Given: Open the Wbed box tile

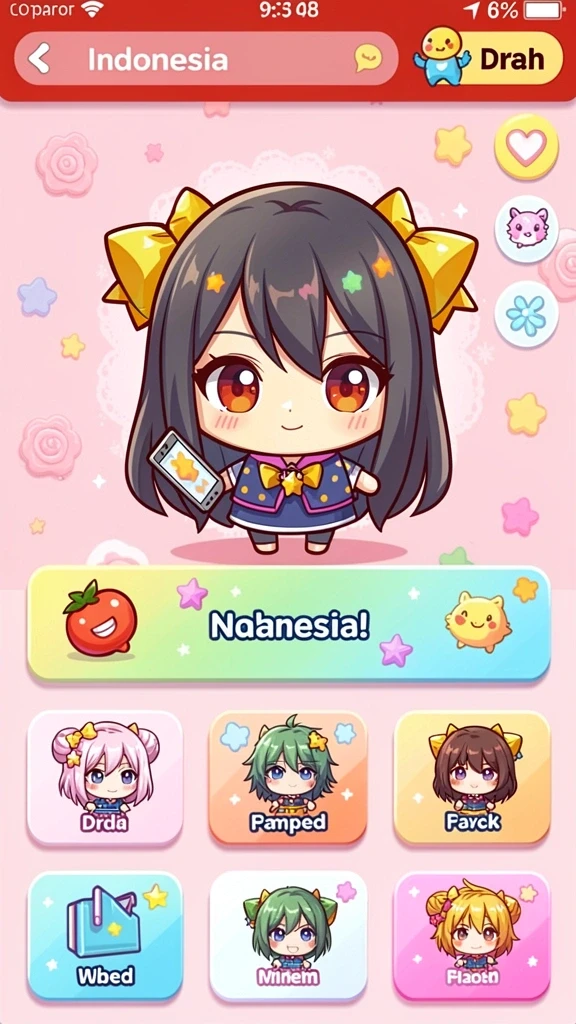Looking at the screenshot, I should [105, 936].
